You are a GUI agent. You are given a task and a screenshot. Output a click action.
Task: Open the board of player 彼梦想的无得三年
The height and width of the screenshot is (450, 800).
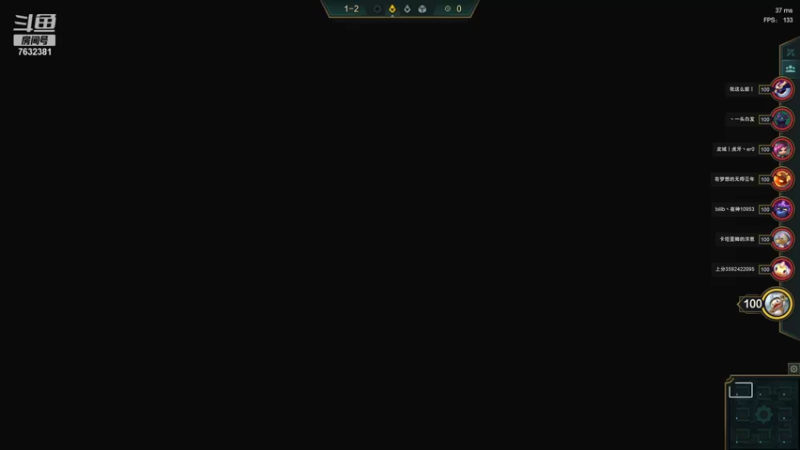tap(782, 179)
